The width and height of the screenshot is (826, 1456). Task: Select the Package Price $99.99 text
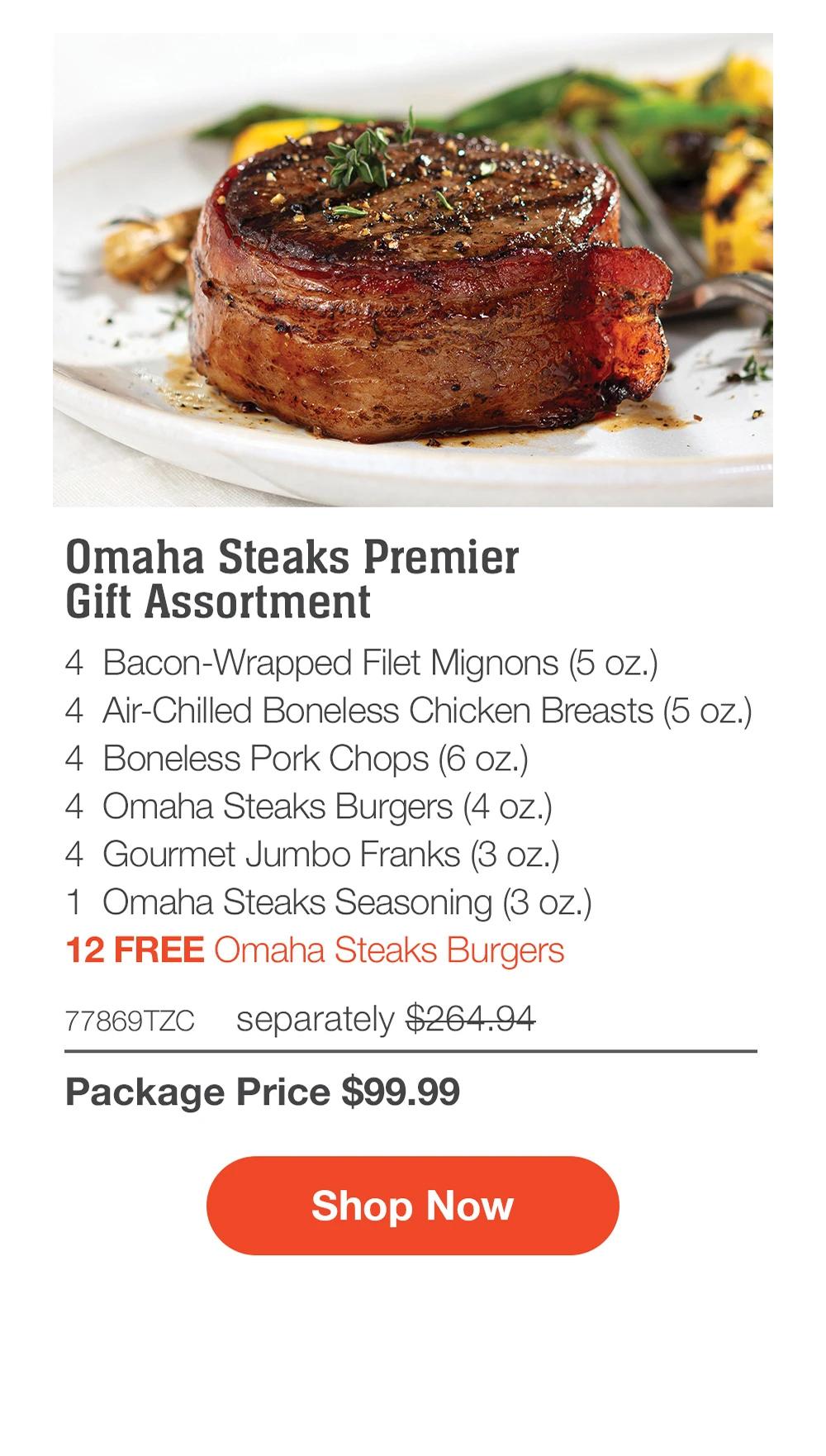coord(264,1091)
